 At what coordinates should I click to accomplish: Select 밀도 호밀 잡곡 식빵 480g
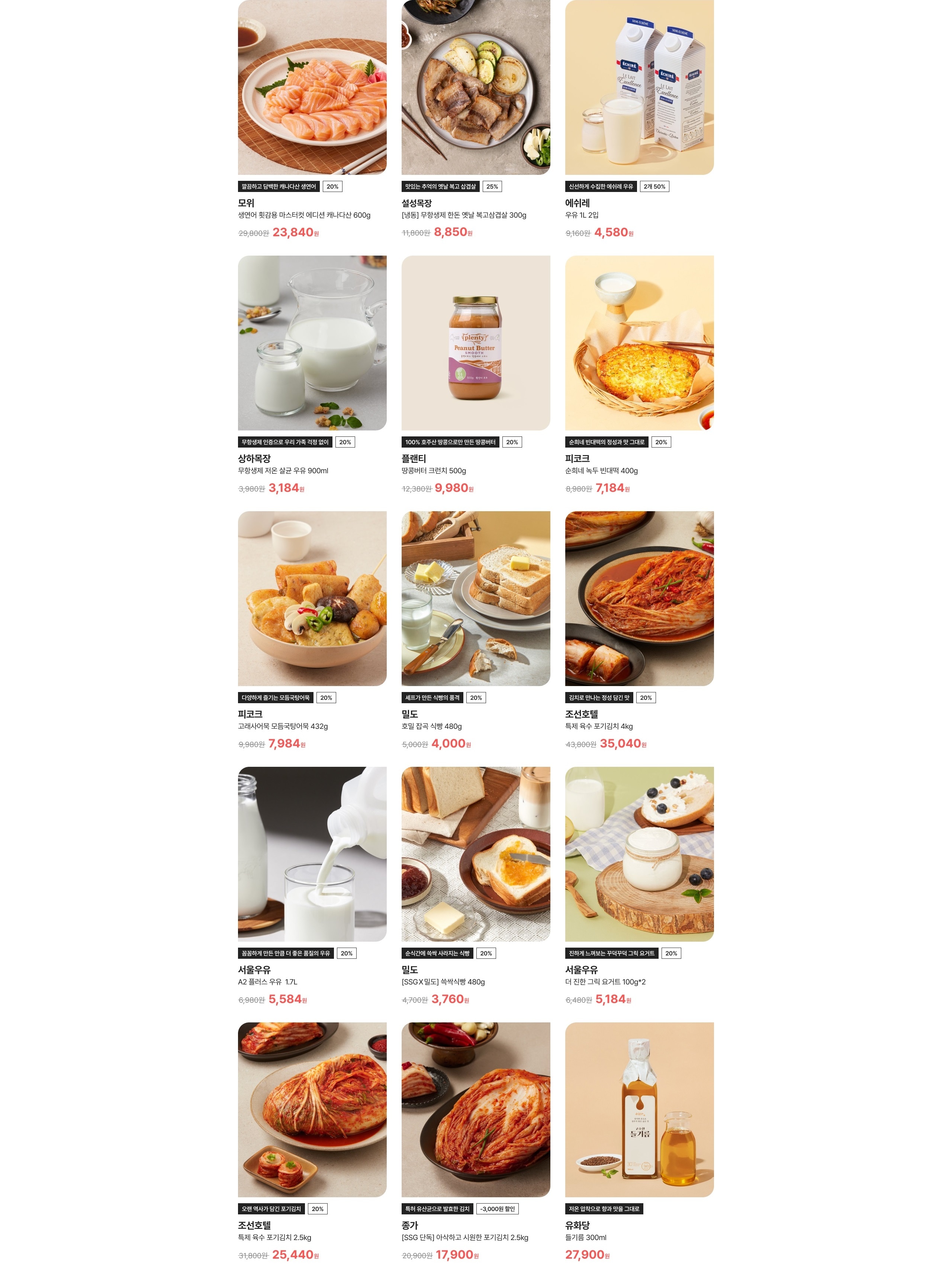pos(475,598)
